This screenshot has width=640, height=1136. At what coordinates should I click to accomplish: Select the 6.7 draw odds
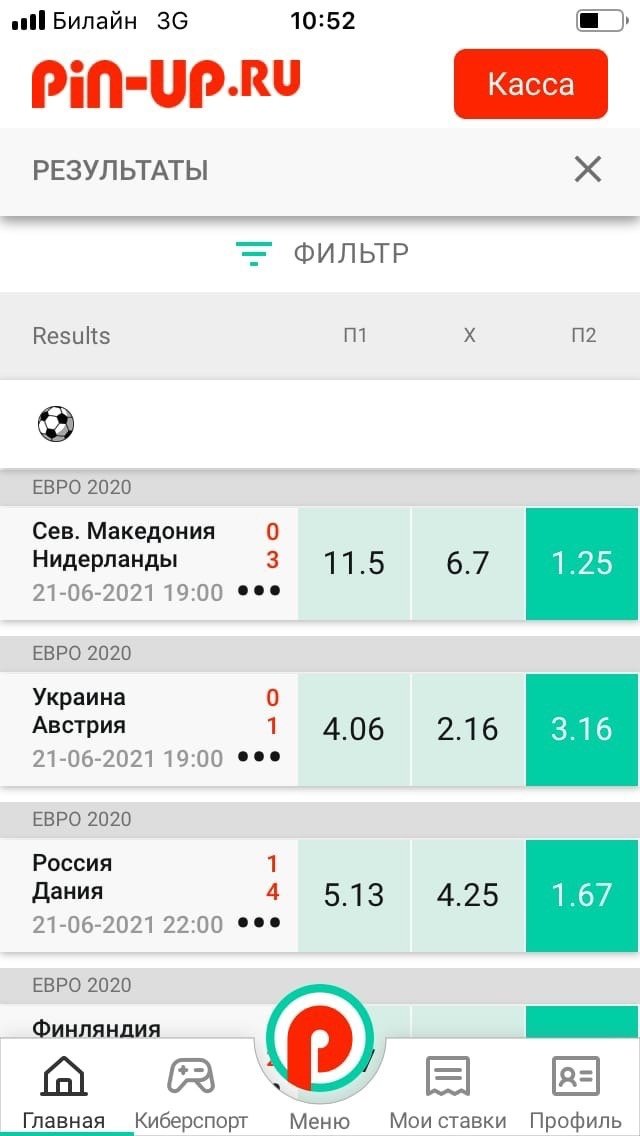click(x=468, y=563)
